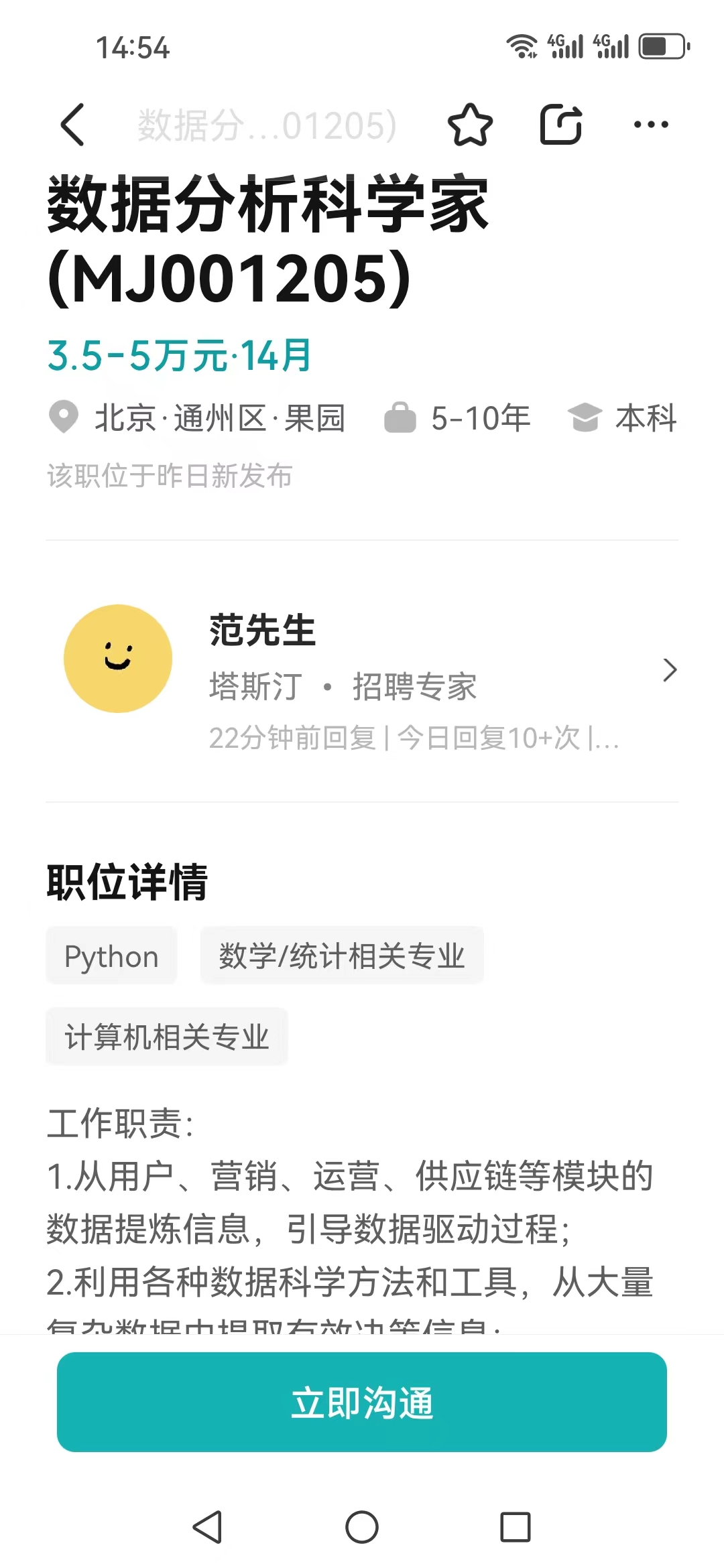Tap the 立即沟通 button
This screenshot has height=1568, width=724.
click(x=362, y=1402)
